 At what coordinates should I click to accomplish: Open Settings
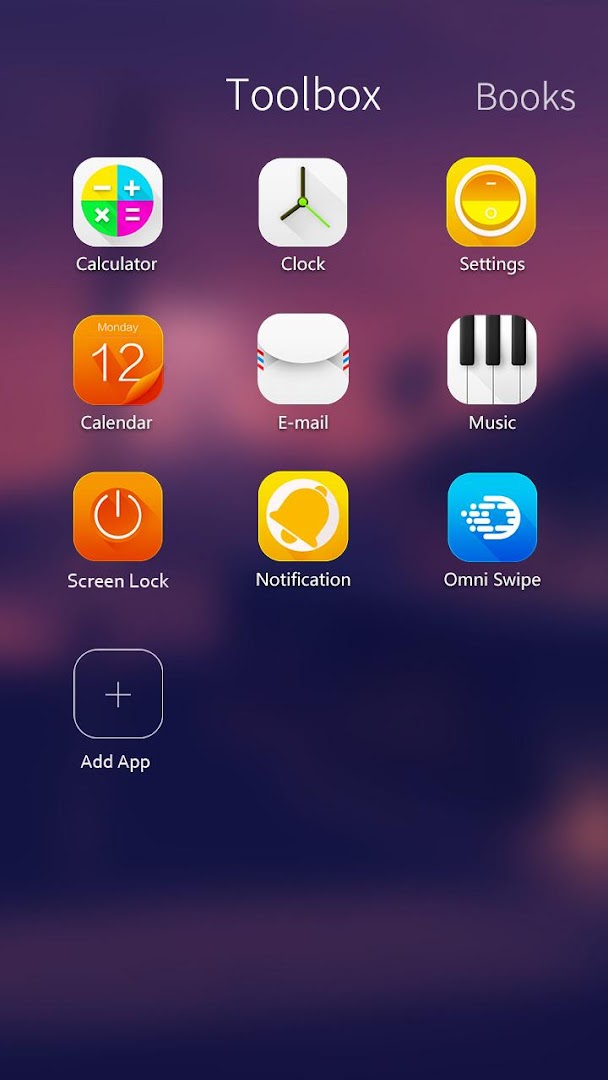[x=491, y=202]
